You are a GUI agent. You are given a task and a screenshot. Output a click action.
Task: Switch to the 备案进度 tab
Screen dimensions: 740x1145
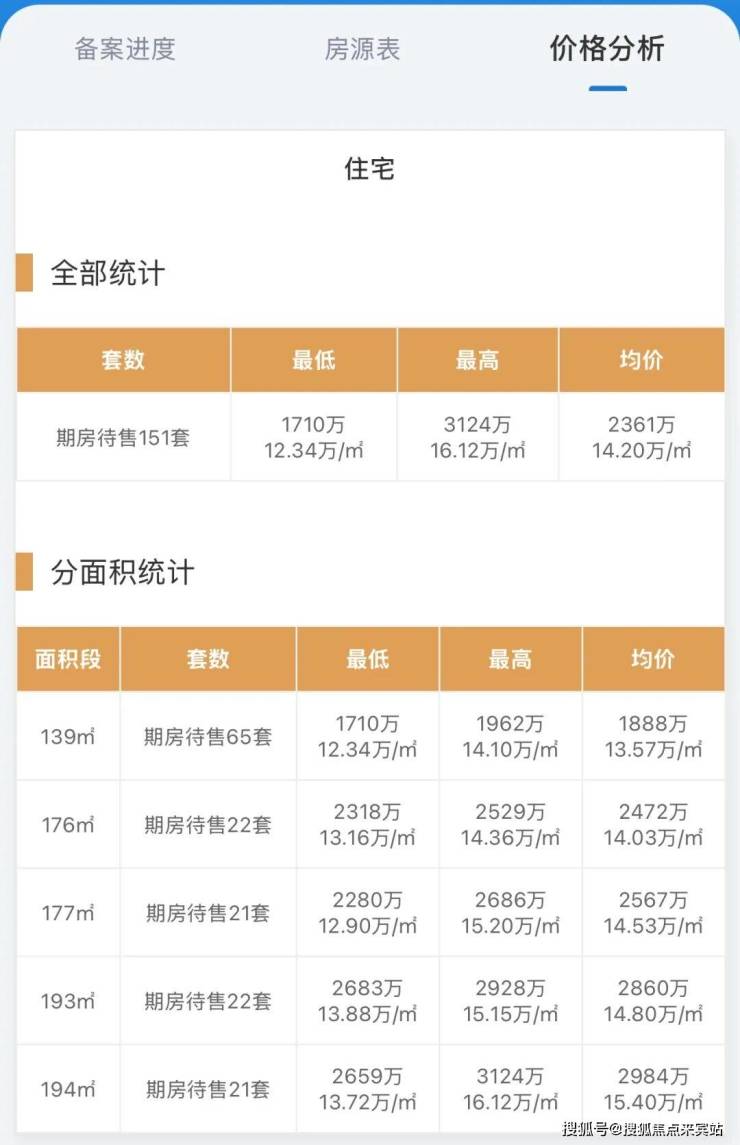tap(125, 50)
